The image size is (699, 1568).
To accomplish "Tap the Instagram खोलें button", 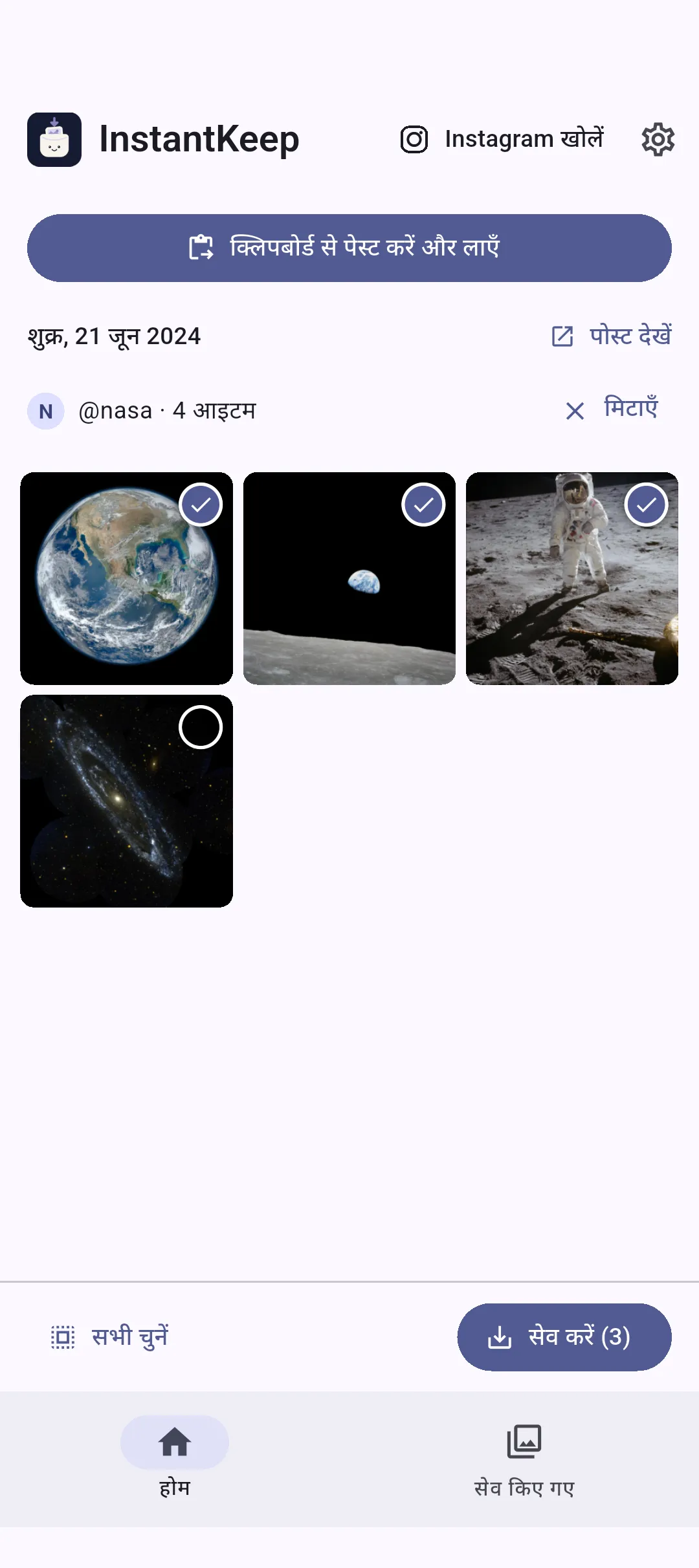I will click(x=502, y=139).
